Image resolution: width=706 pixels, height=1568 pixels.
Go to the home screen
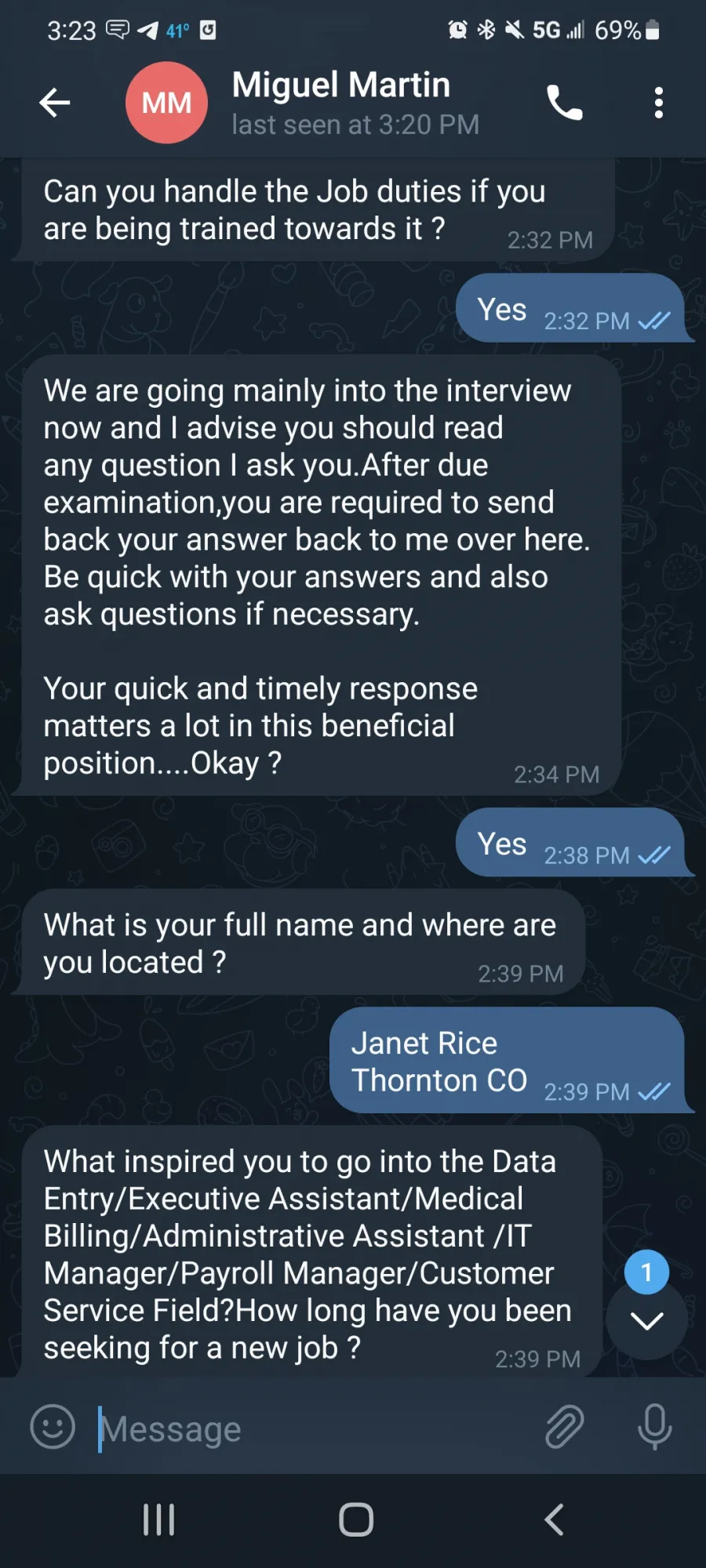356,1519
